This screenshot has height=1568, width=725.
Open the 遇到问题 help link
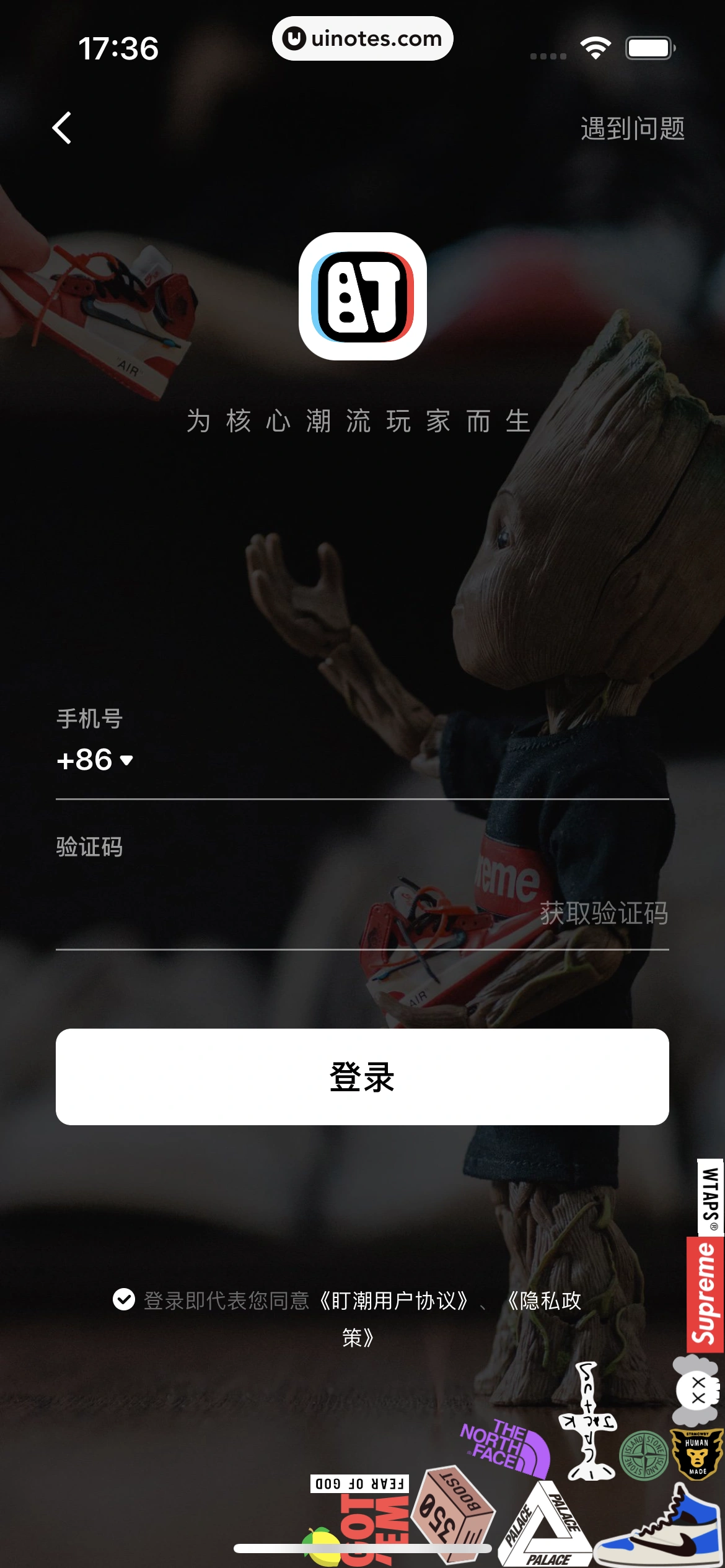[632, 129]
